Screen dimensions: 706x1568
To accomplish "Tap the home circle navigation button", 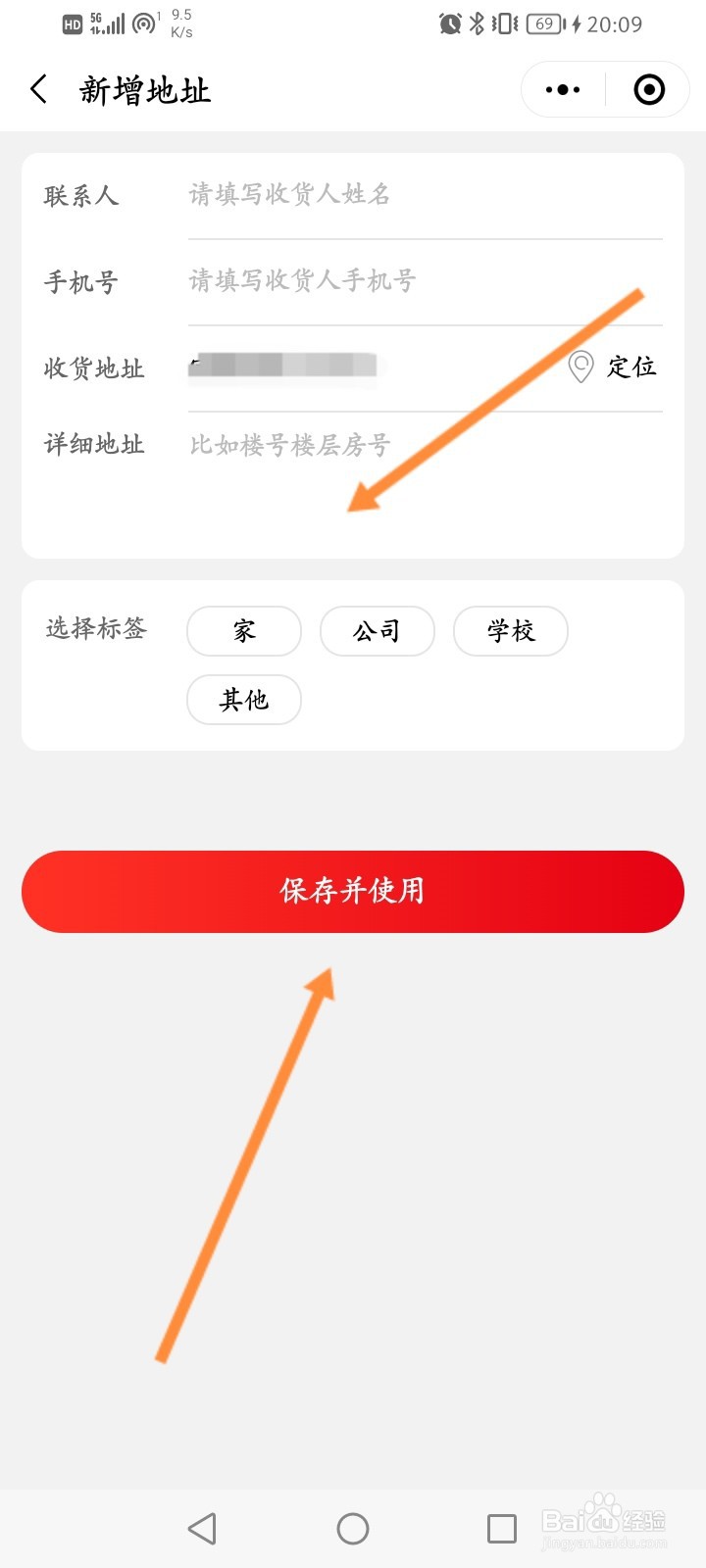I will pyautogui.click(x=353, y=1527).
